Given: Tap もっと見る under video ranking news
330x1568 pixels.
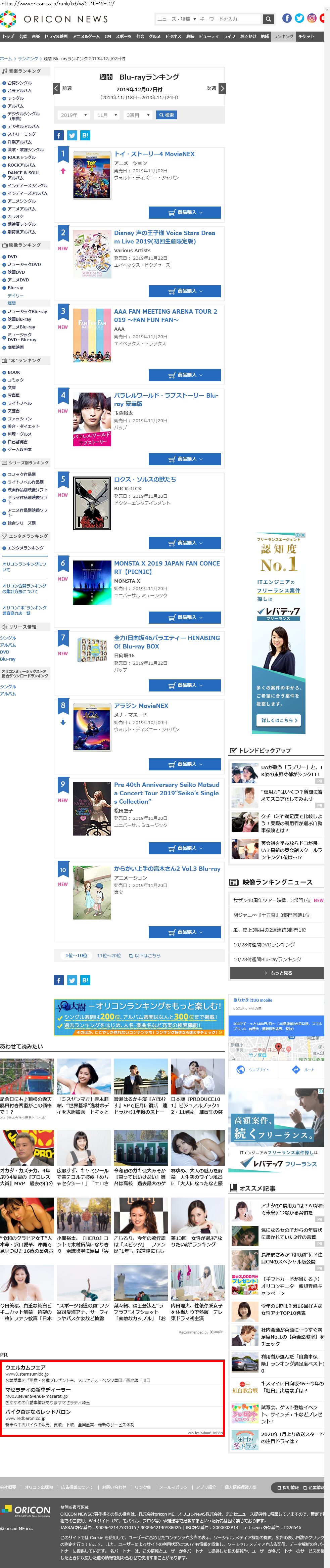Looking at the screenshot, I should click(276, 973).
